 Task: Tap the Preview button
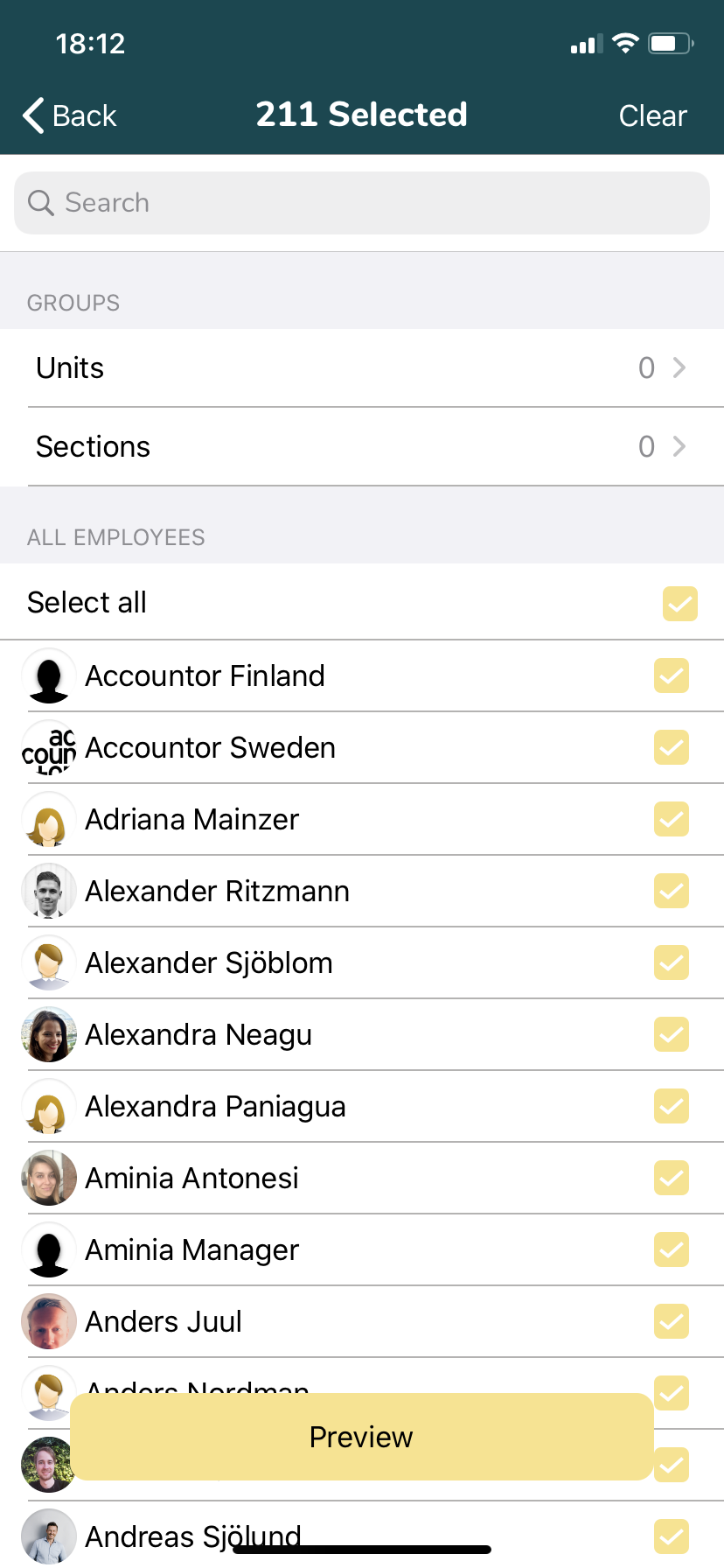[362, 1437]
